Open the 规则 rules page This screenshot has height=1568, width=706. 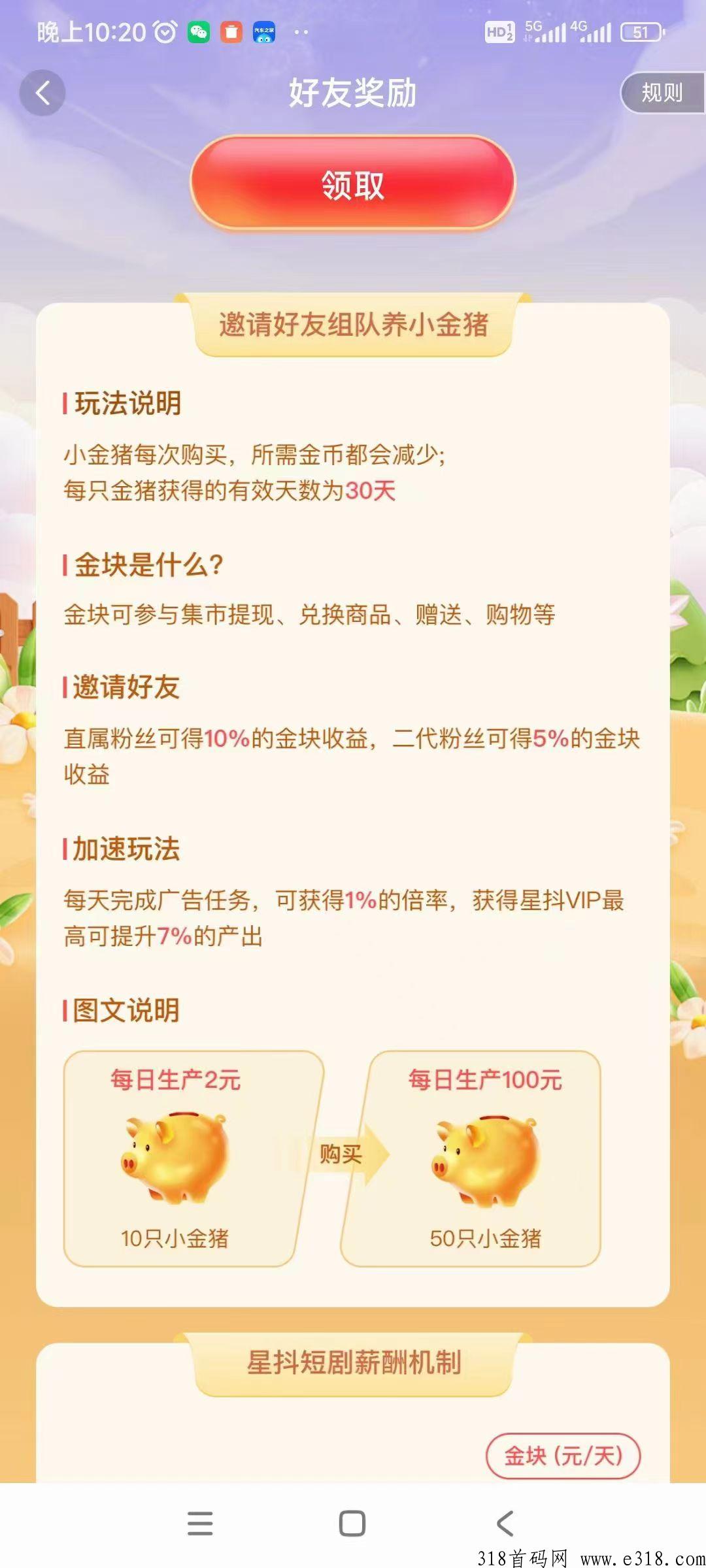click(662, 93)
